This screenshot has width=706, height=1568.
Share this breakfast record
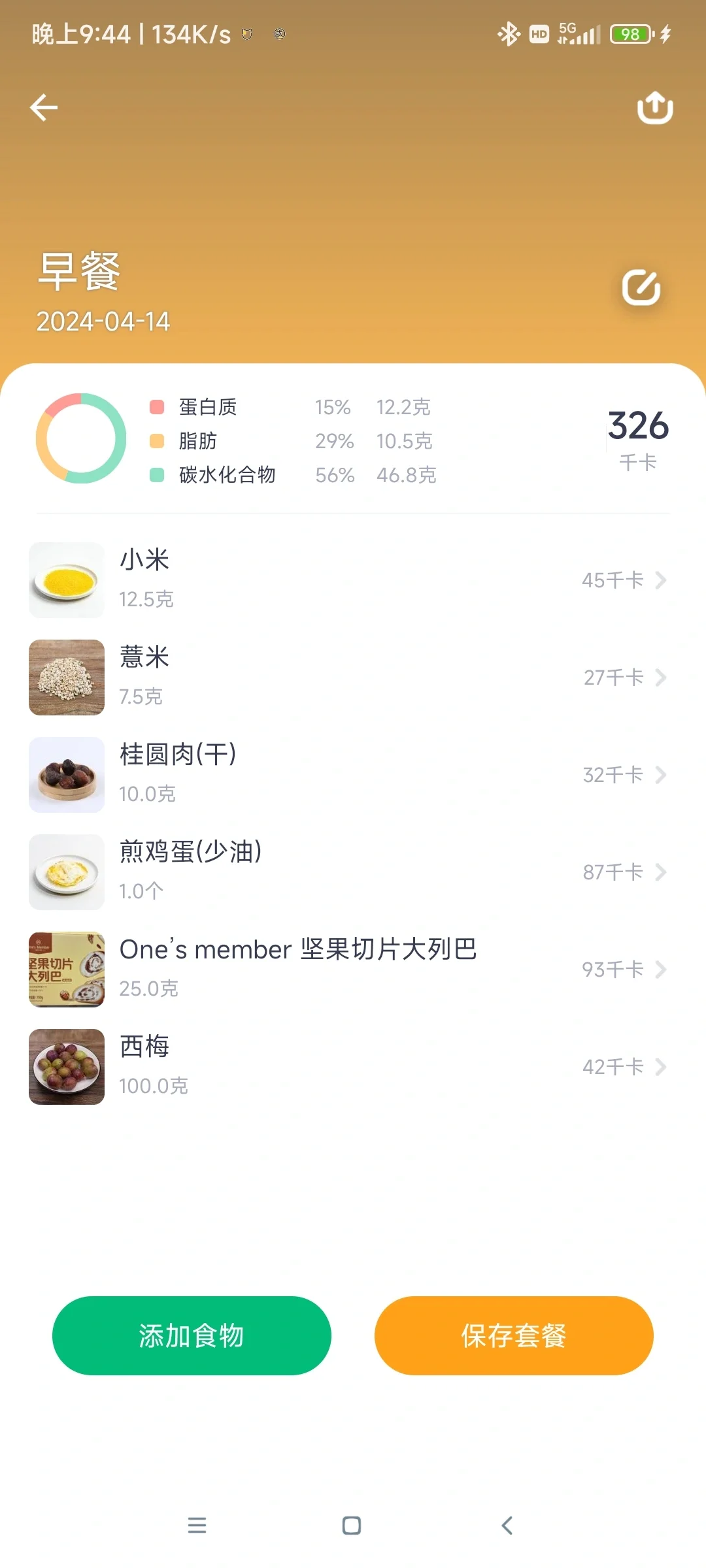point(655,108)
